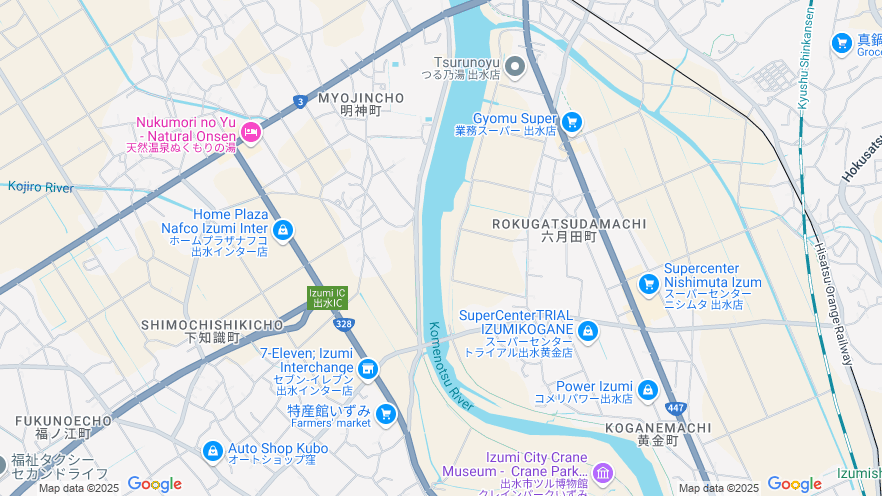Image resolution: width=882 pixels, height=496 pixels.
Task: Open Home Plaza Nafco Izumi Inter pin
Action: 283,231
